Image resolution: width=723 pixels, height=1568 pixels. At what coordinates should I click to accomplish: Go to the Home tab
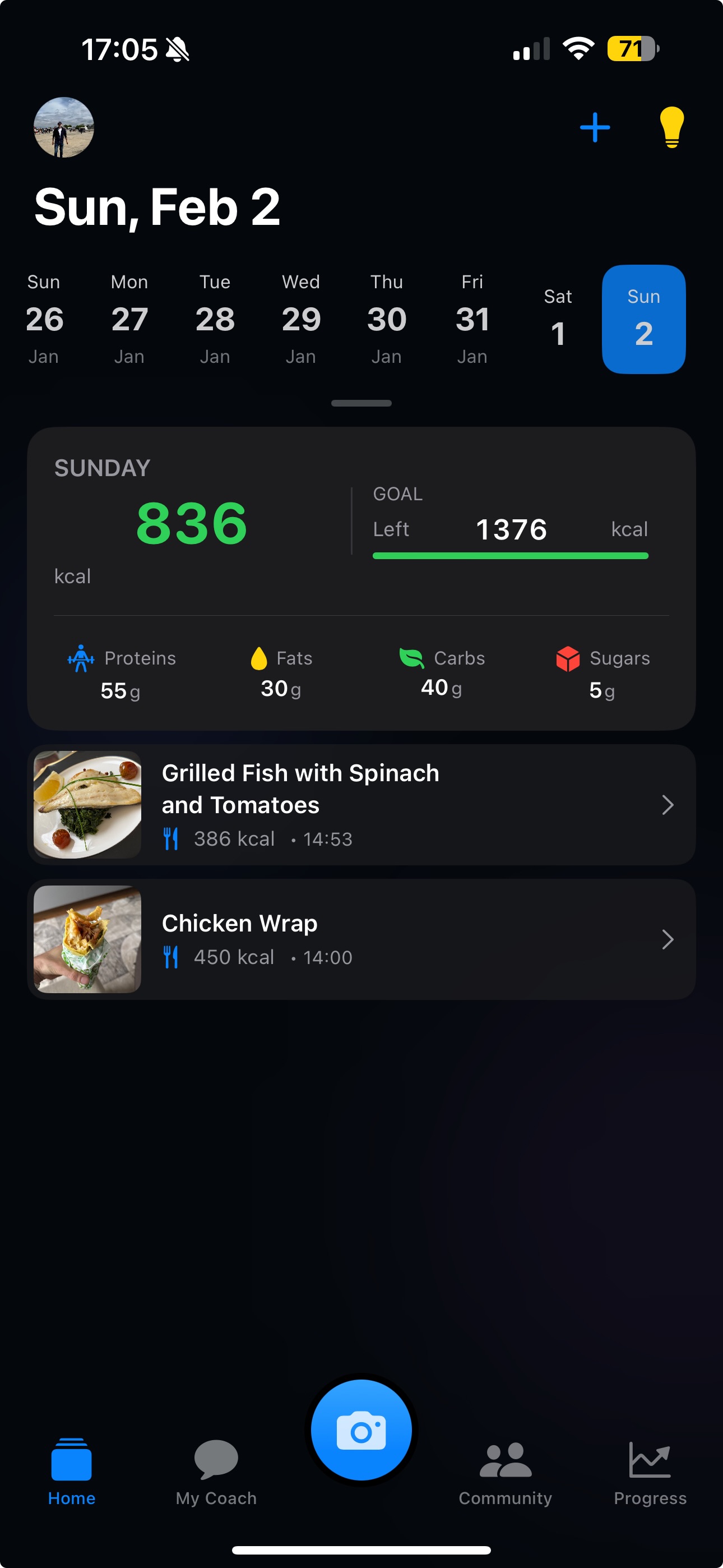click(x=72, y=1470)
